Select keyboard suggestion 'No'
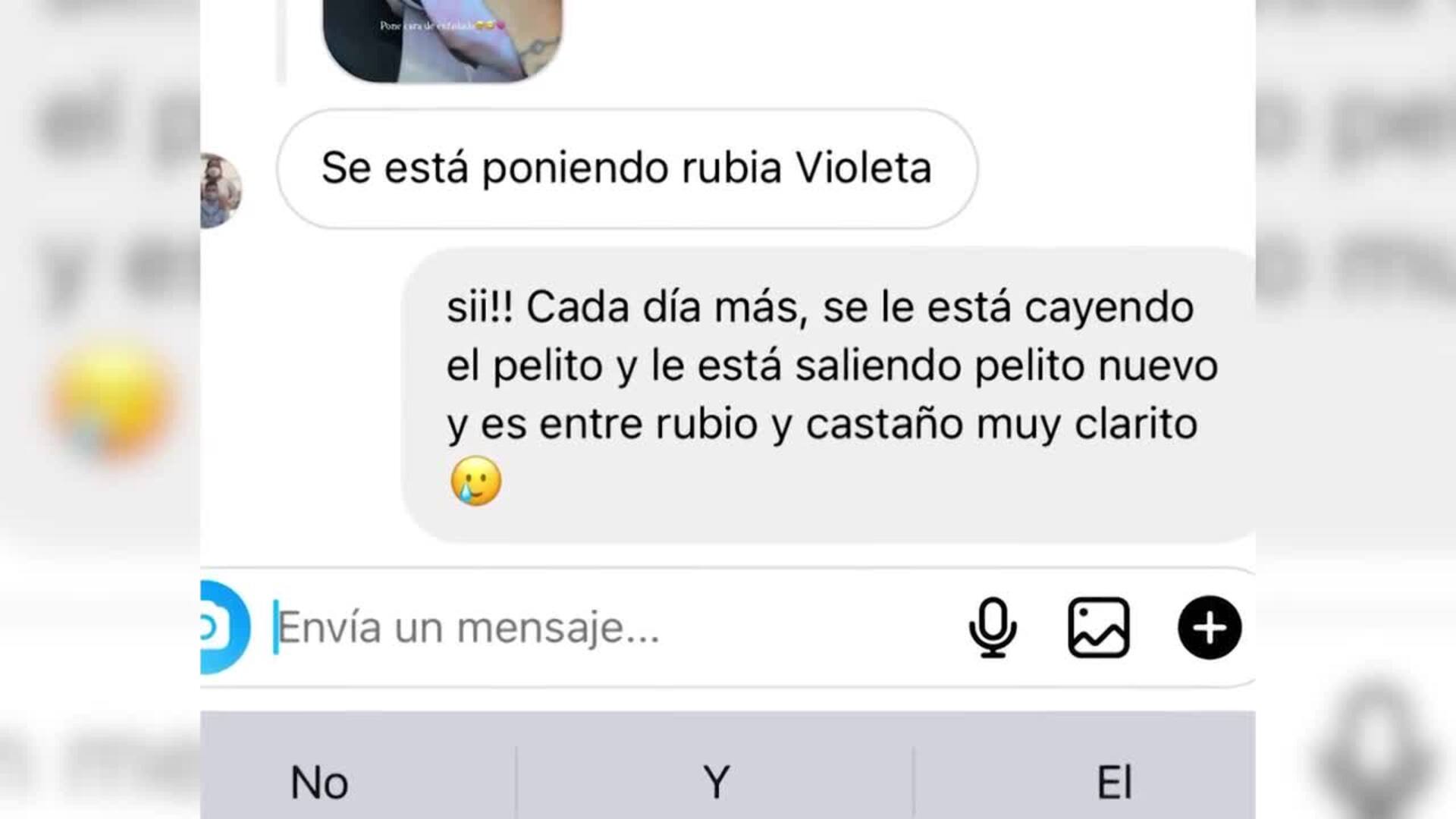Viewport: 1456px width, 819px height. click(x=320, y=782)
